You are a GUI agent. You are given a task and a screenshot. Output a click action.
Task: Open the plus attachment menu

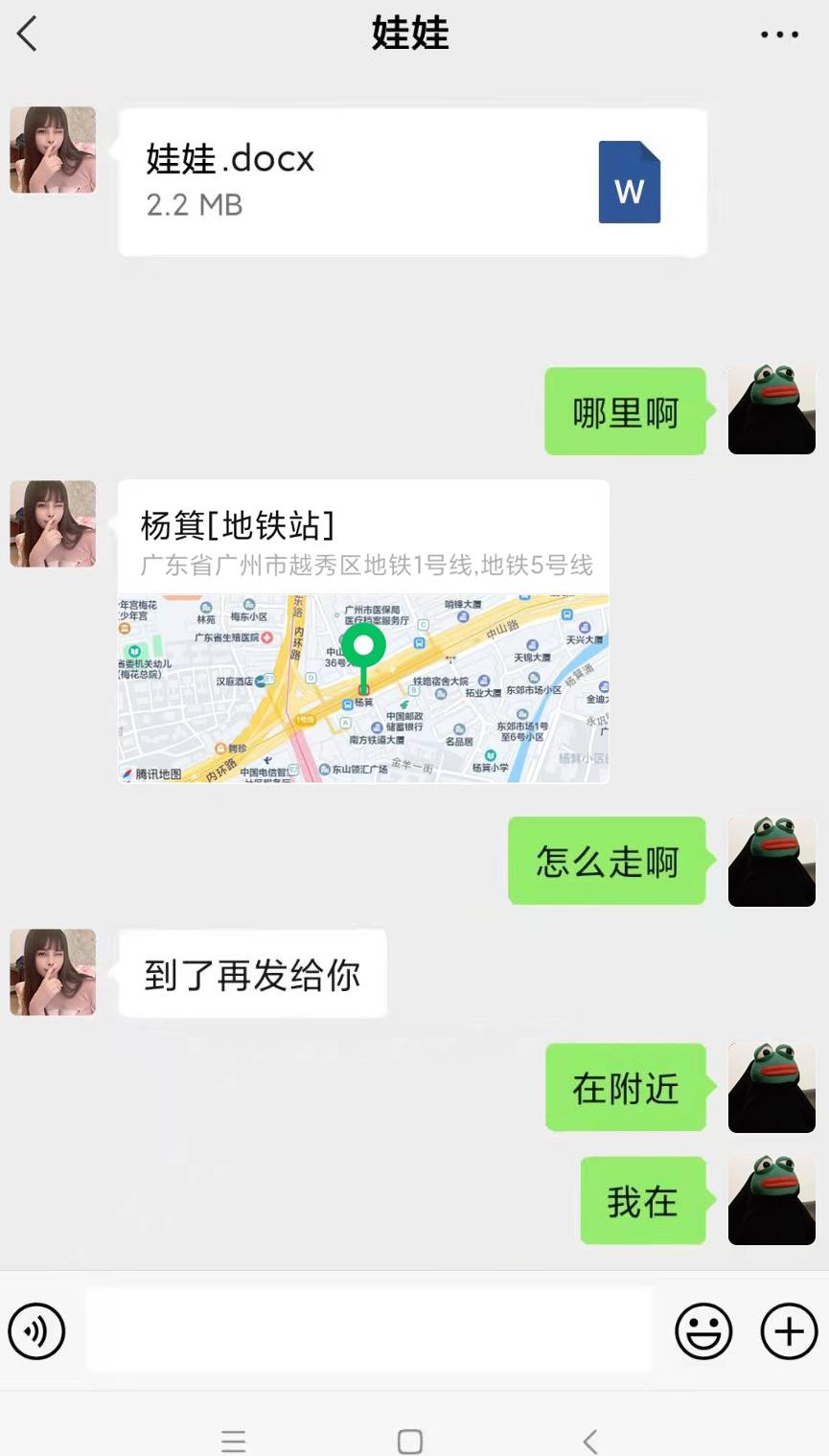tap(789, 1331)
